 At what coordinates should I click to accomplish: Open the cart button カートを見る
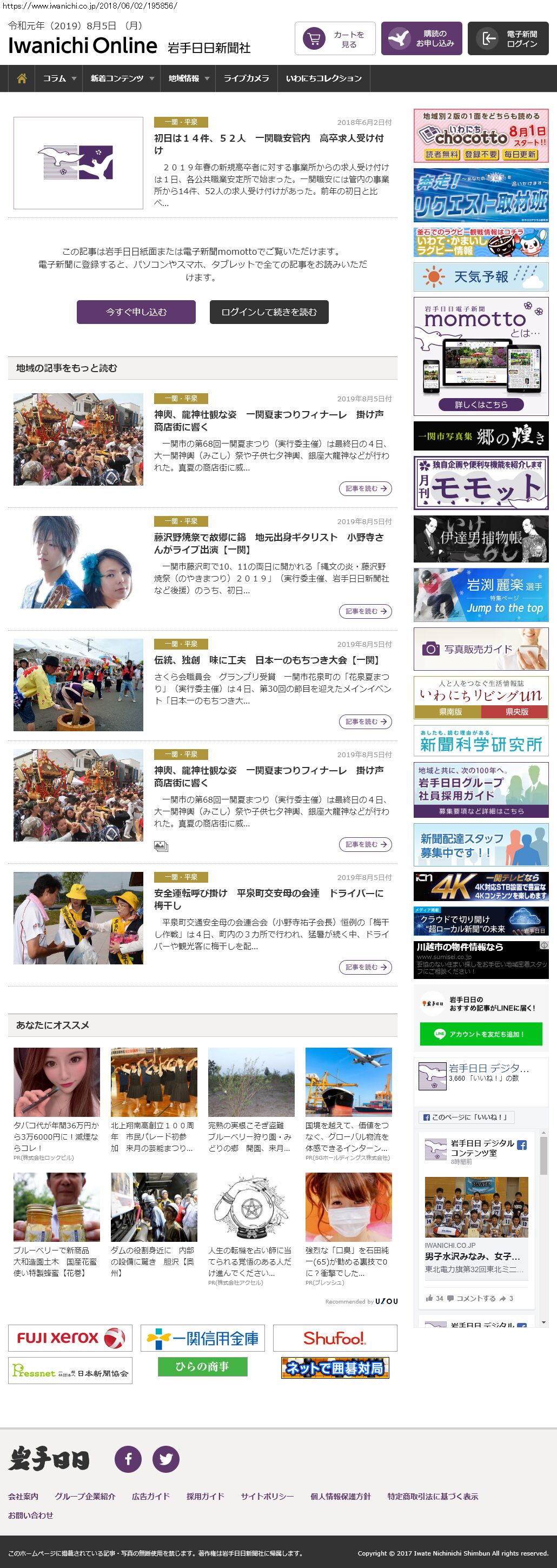[335, 39]
